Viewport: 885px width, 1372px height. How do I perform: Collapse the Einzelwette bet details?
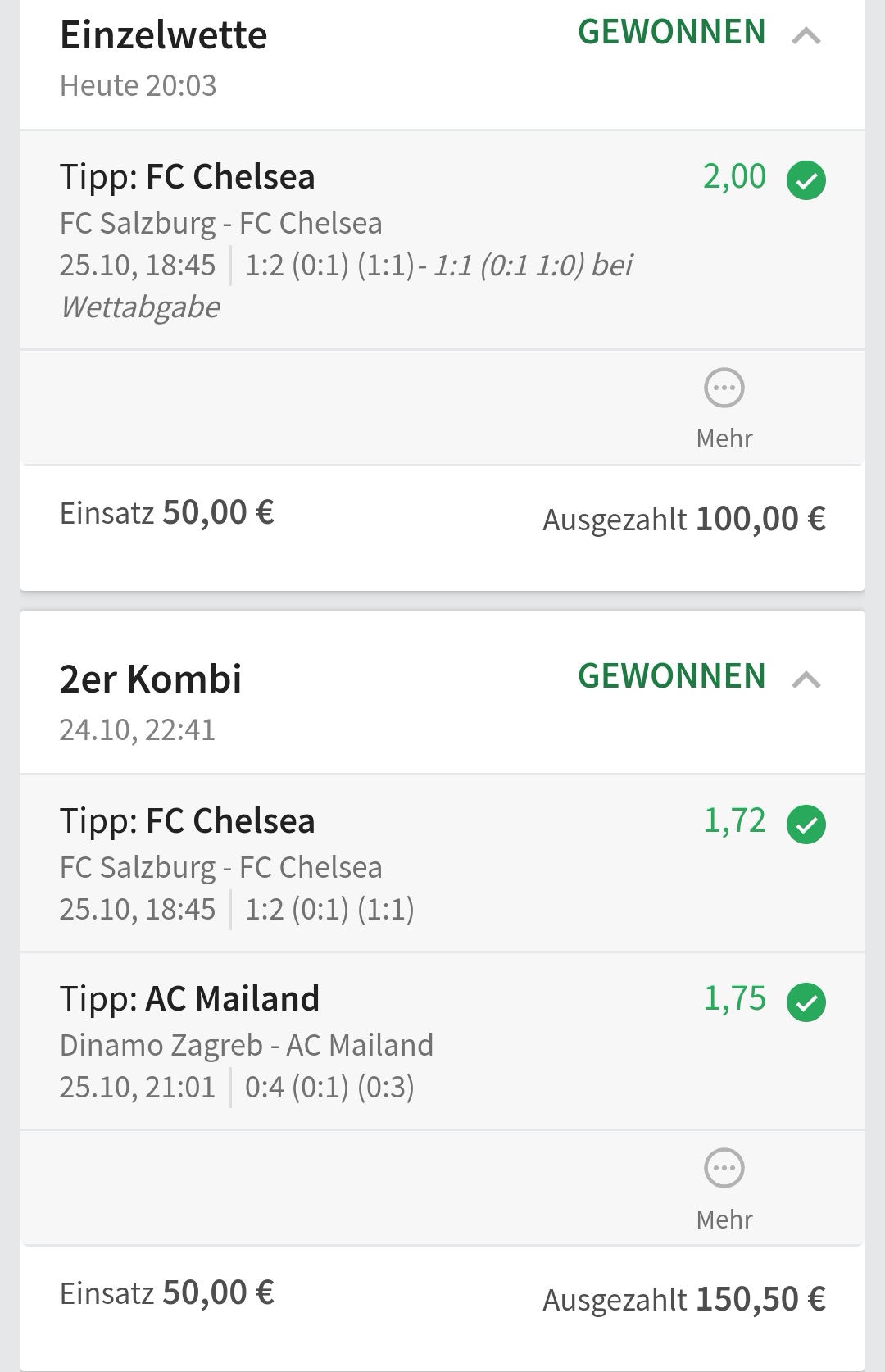(x=806, y=35)
